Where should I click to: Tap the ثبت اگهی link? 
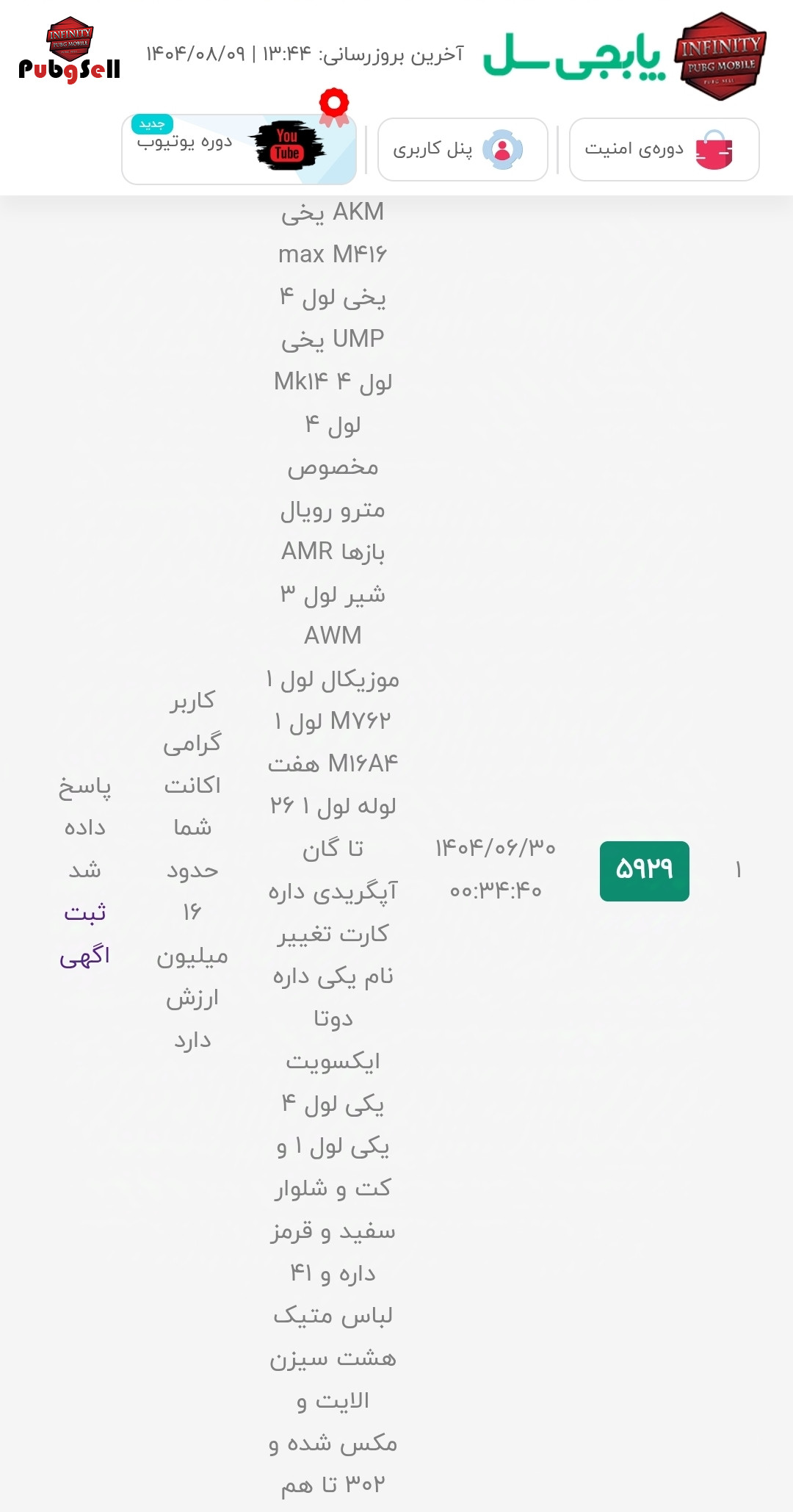click(84, 933)
